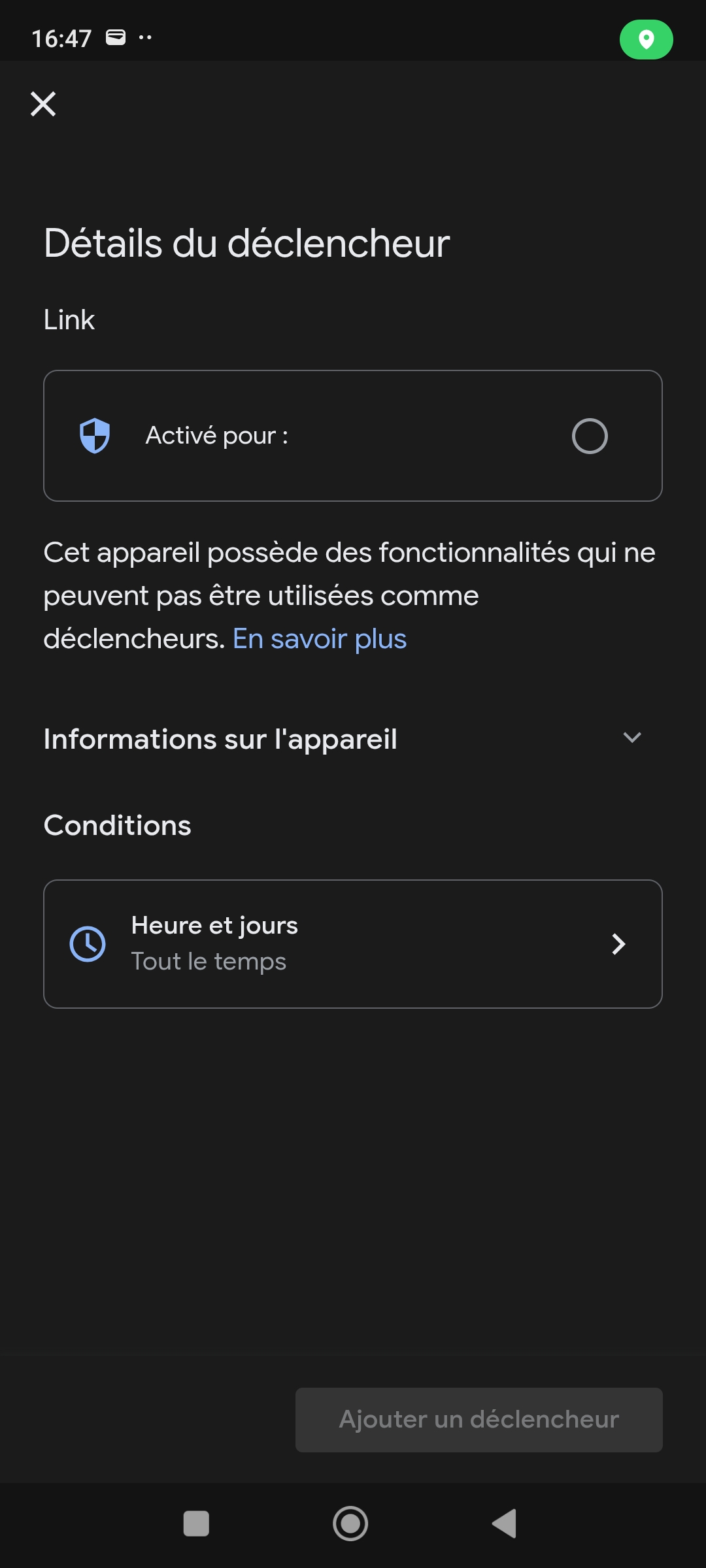Image resolution: width=706 pixels, height=1568 pixels.
Task: Expand Informations sur l'appareil section
Action: click(631, 738)
